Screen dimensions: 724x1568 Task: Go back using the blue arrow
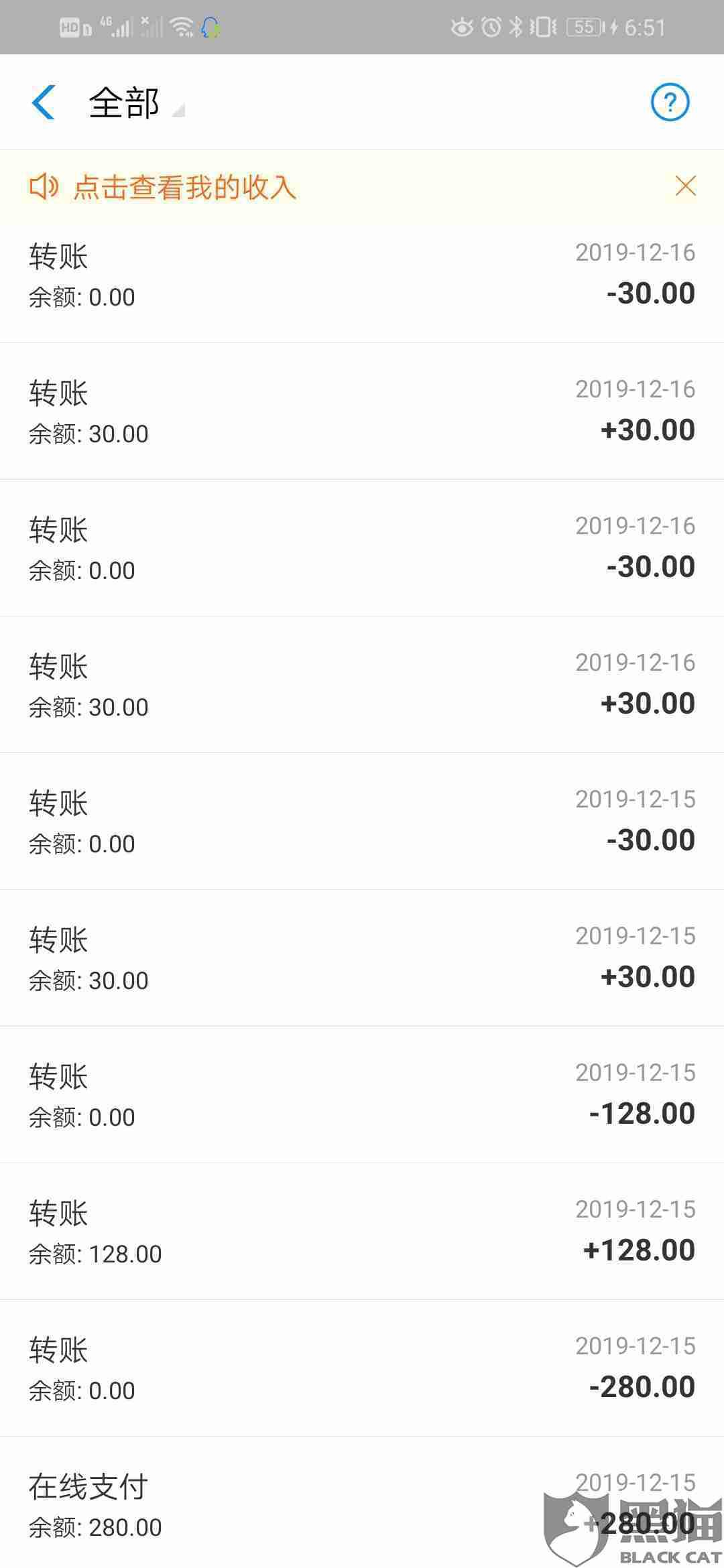click(x=43, y=103)
